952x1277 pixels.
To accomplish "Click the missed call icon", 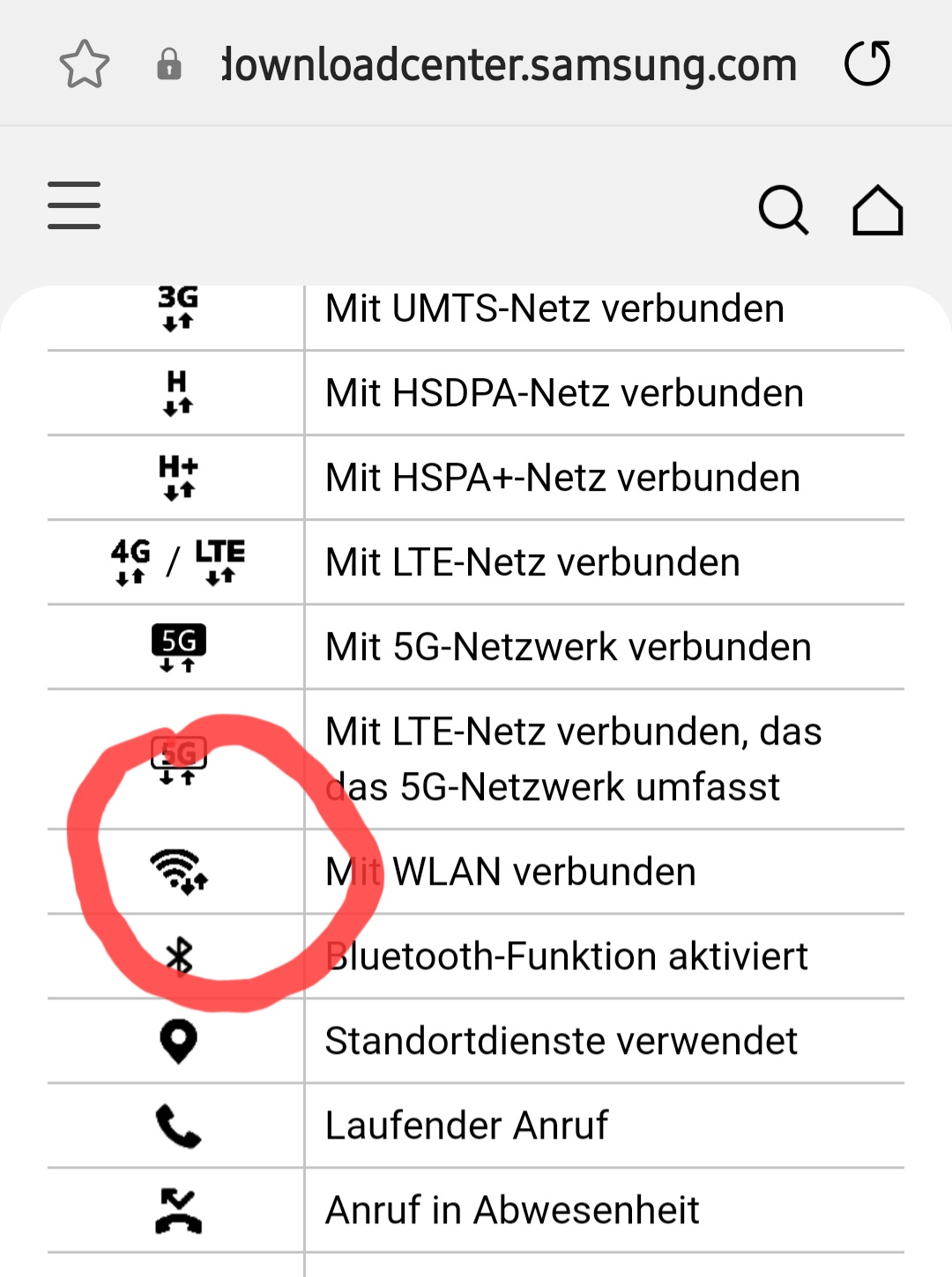I will [179, 1209].
